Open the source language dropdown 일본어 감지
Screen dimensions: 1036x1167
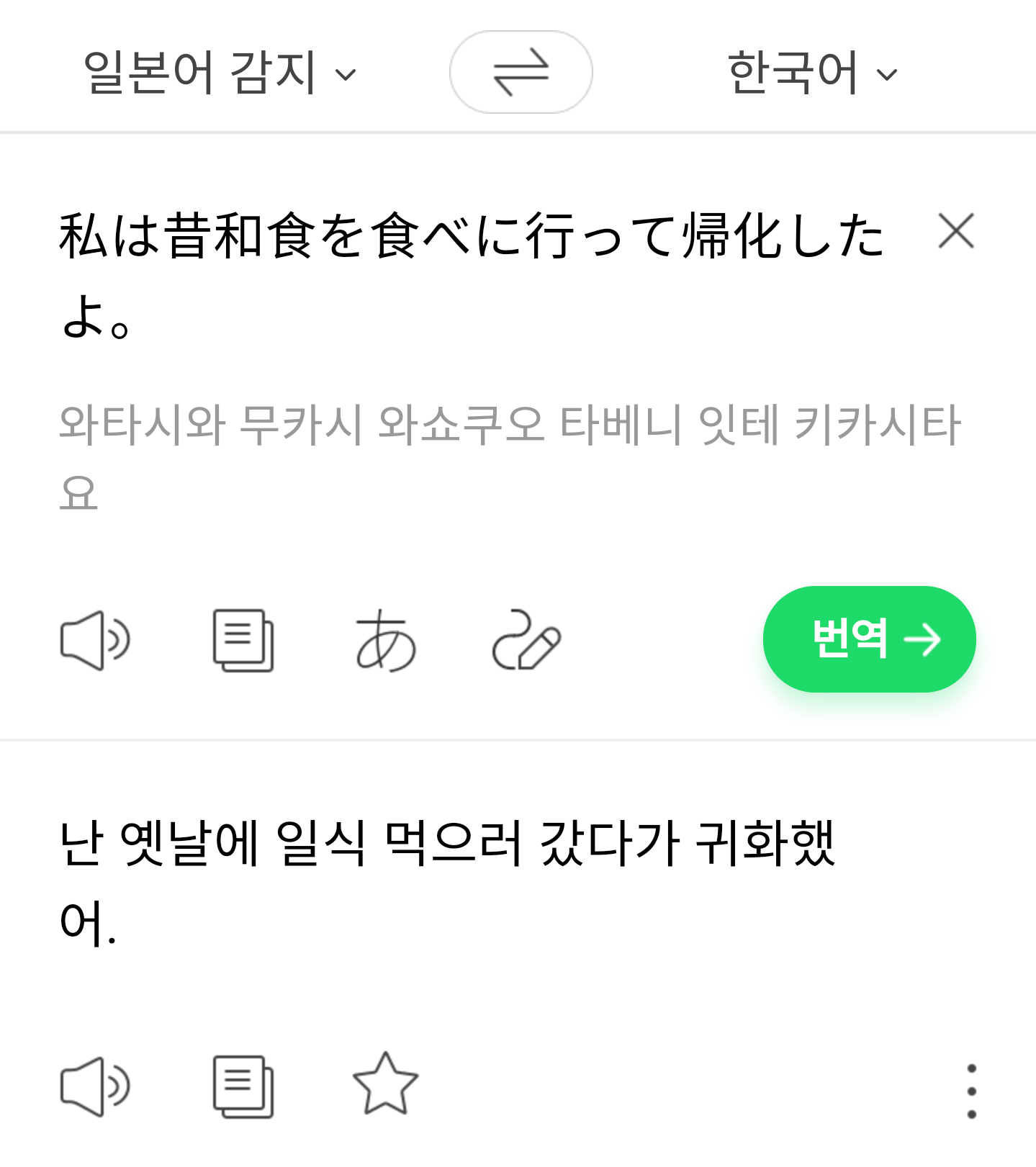(x=220, y=73)
